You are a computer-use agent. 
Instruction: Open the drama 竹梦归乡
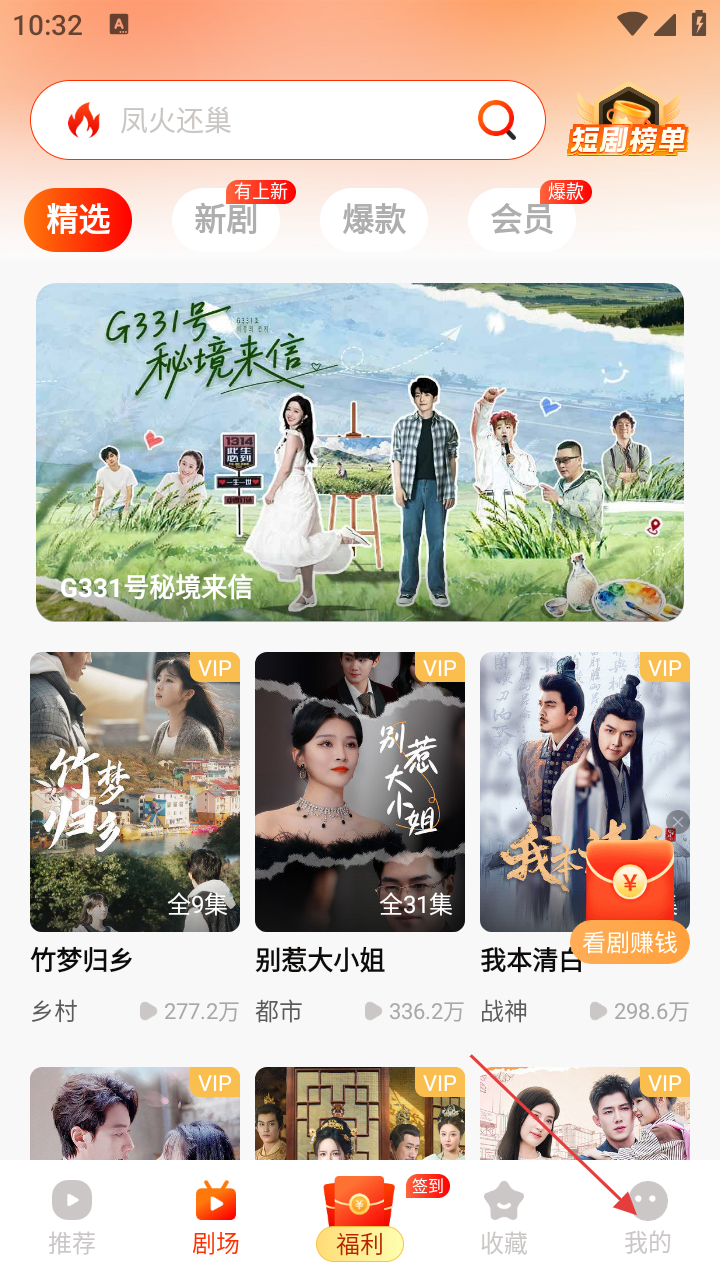point(135,792)
